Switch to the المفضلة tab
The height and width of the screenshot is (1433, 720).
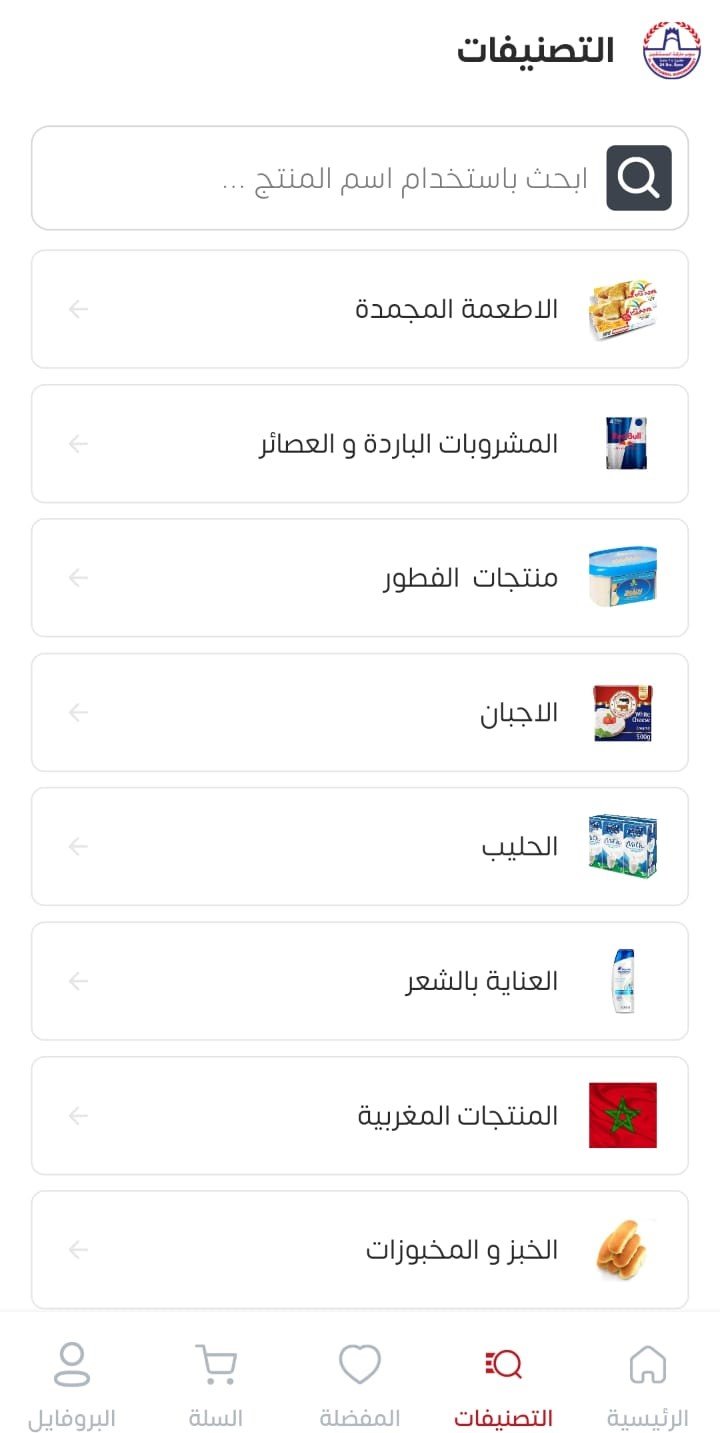coord(359,1385)
